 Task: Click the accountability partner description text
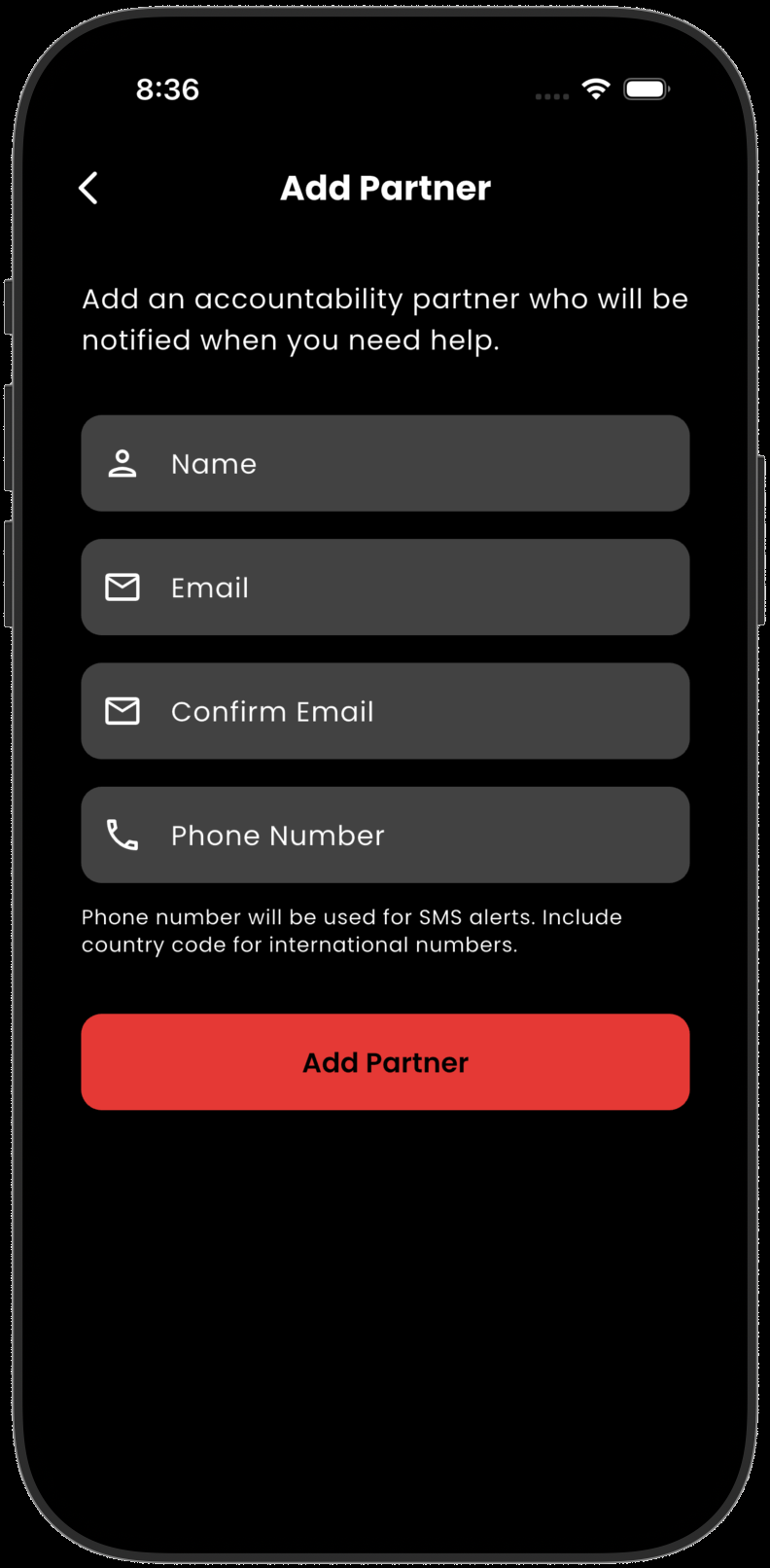tap(385, 319)
